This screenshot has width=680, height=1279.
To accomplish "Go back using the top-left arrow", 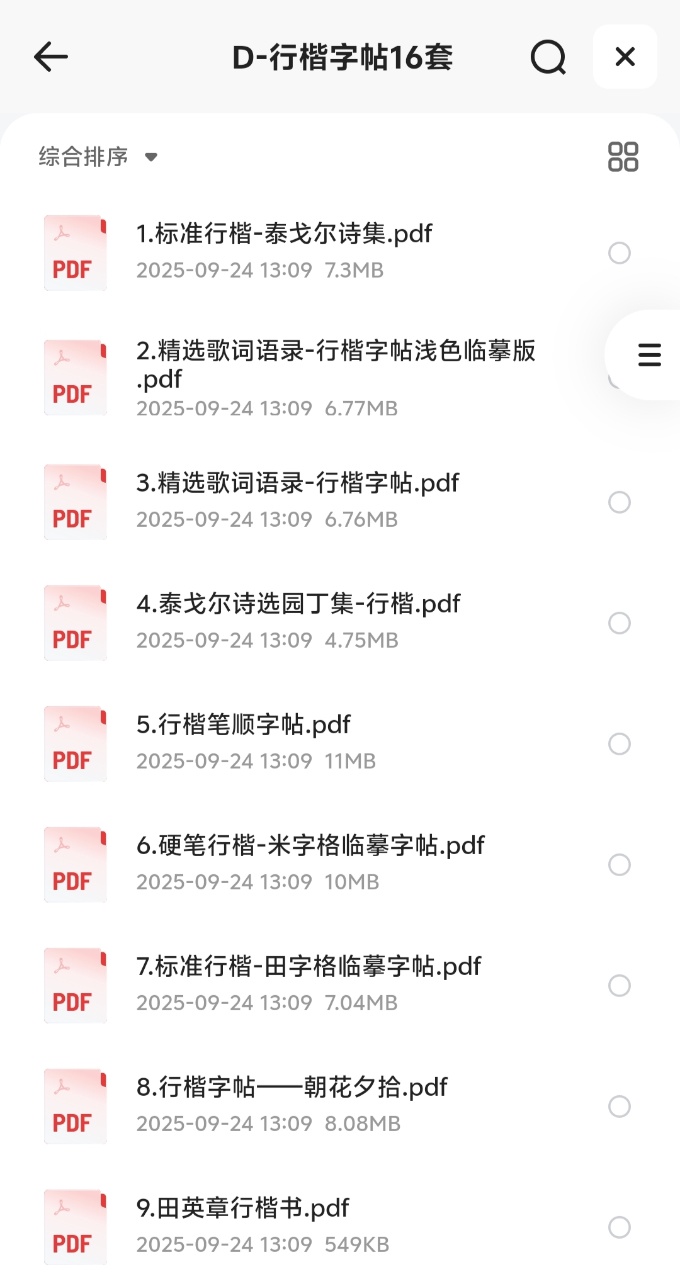I will point(51,57).
